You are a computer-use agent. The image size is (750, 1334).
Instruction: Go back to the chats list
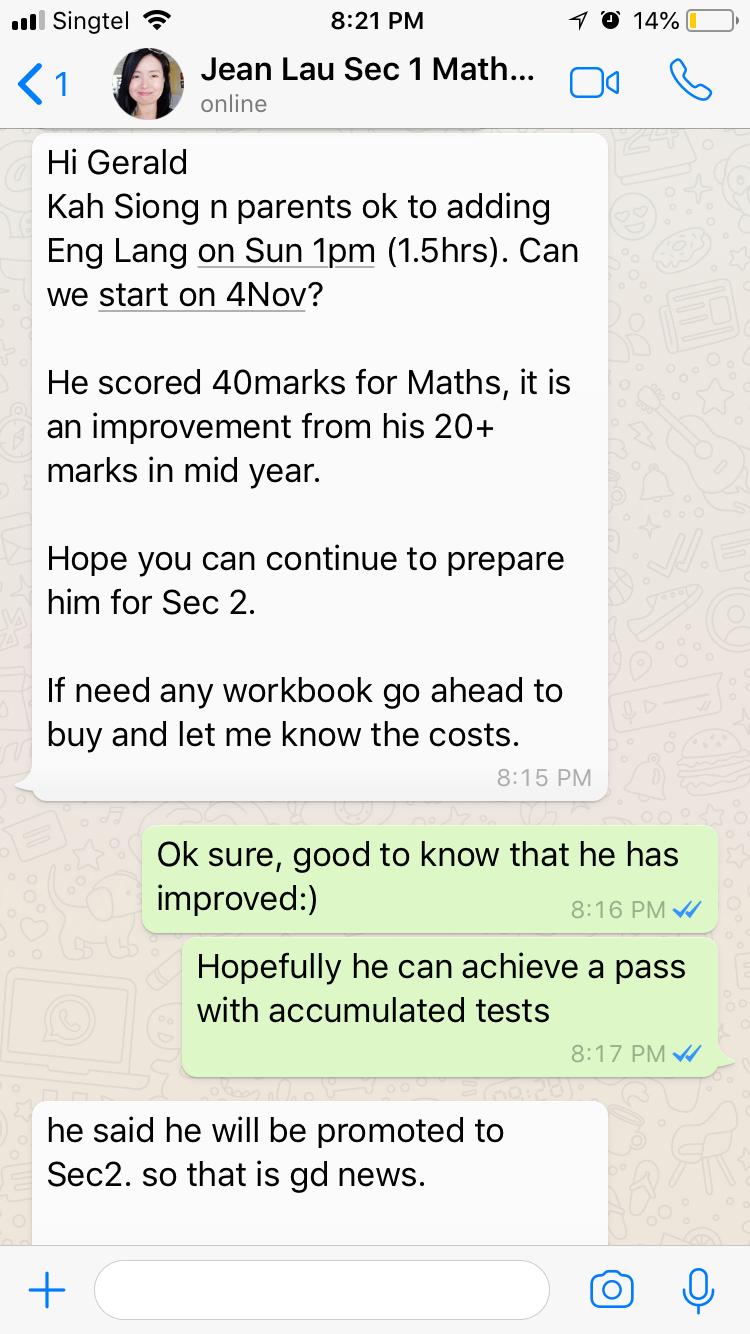point(42,84)
